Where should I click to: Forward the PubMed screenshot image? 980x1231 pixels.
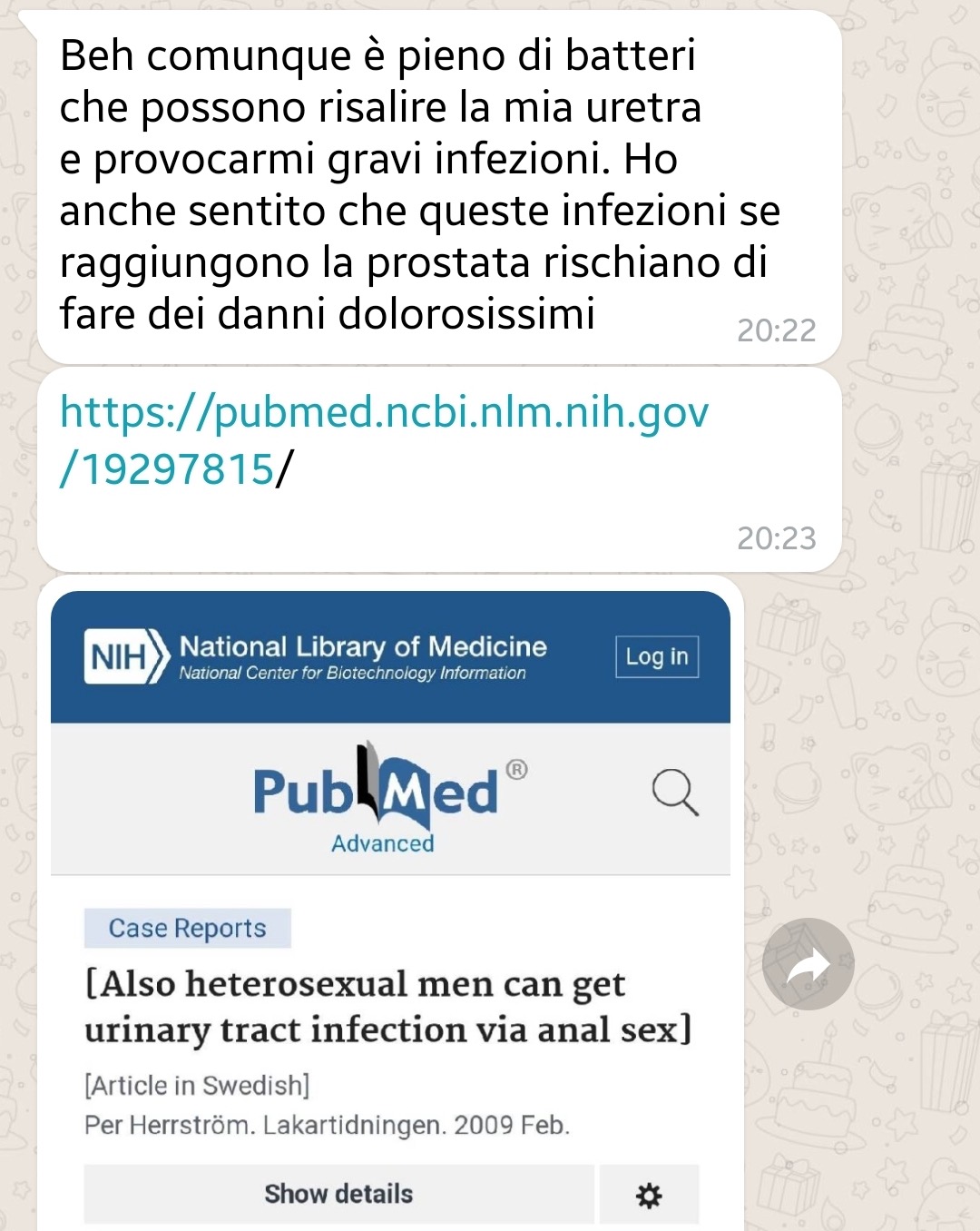click(x=808, y=964)
